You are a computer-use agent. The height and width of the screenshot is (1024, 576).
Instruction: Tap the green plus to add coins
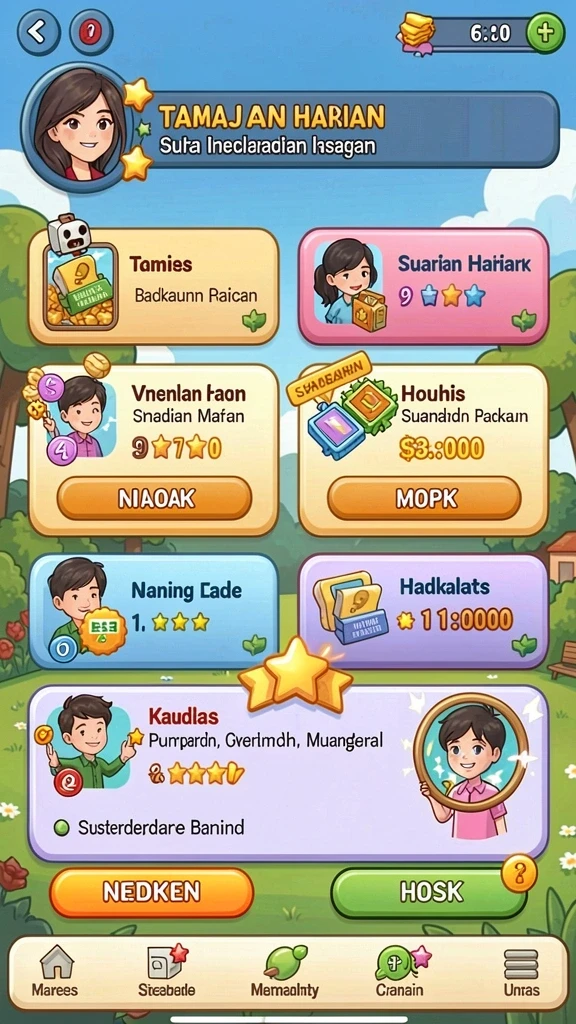click(545, 33)
